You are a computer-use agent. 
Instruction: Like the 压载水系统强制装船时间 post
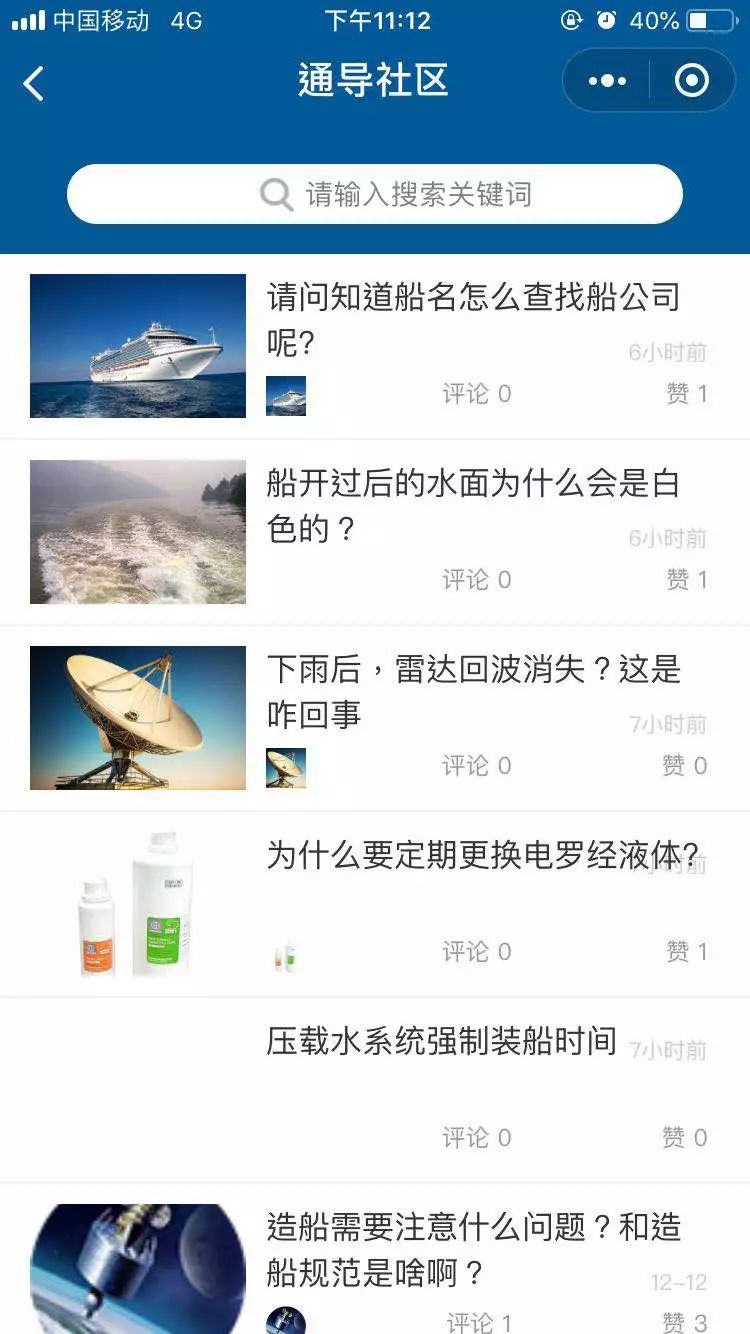tap(685, 1138)
